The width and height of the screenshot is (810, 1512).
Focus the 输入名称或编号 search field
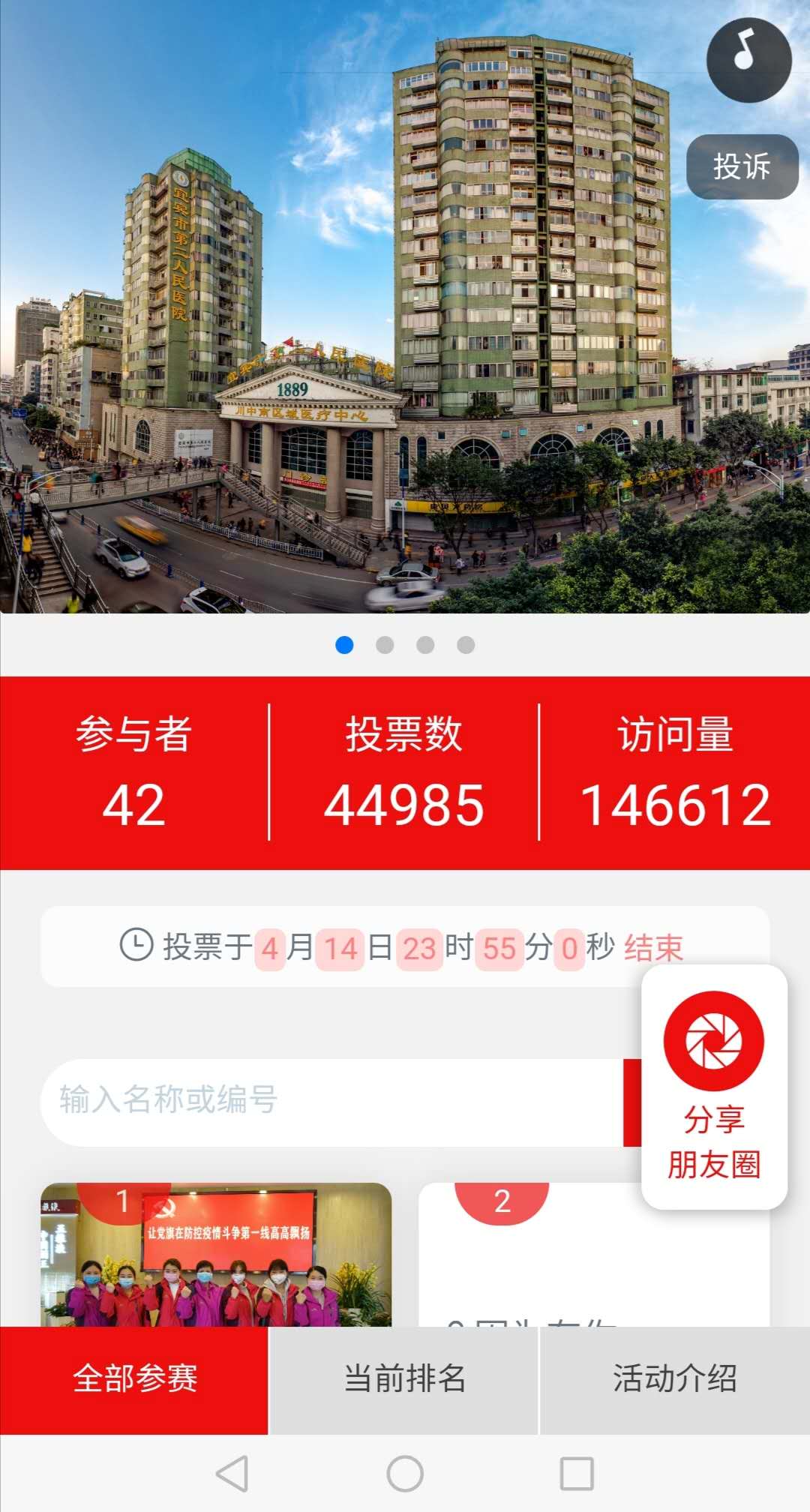(331, 1102)
